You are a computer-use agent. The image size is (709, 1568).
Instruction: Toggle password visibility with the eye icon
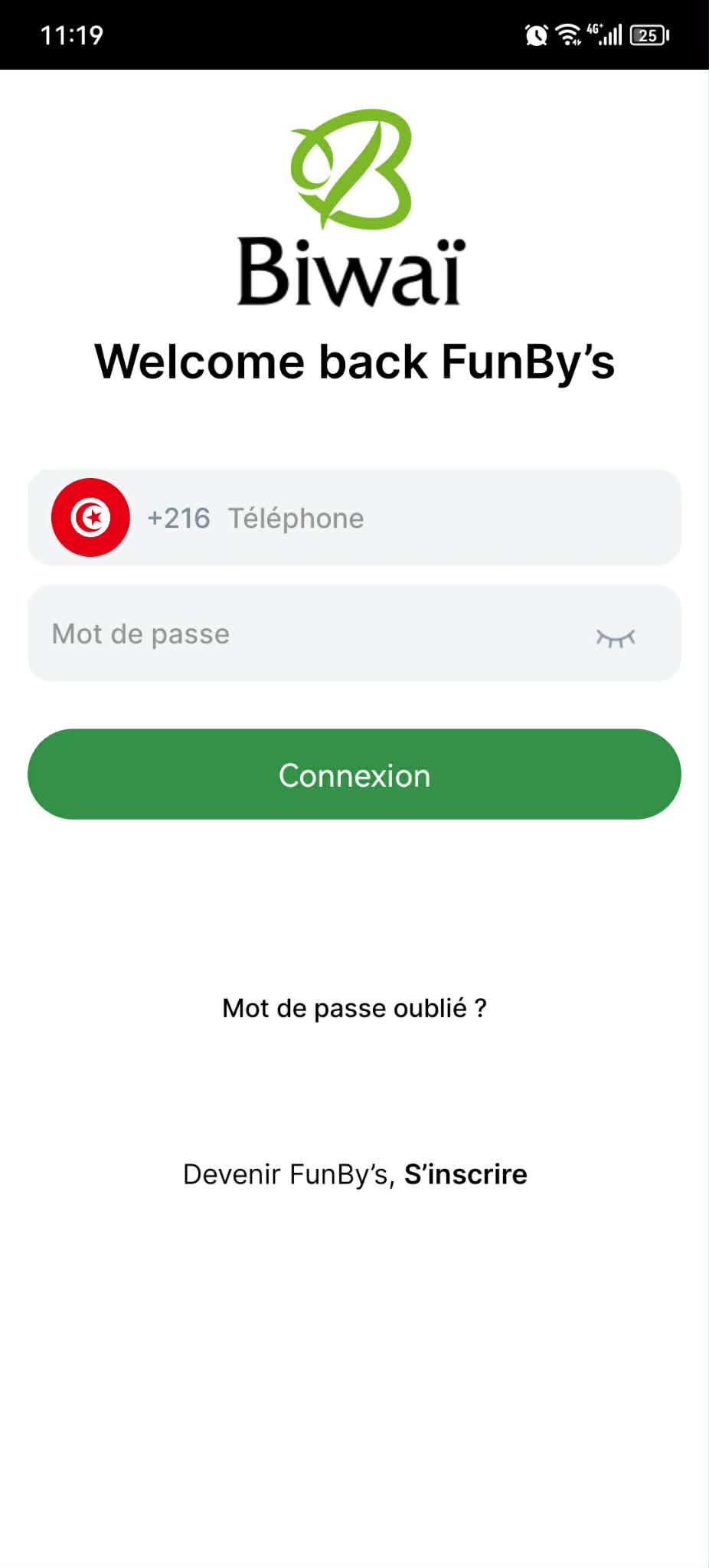pos(616,637)
